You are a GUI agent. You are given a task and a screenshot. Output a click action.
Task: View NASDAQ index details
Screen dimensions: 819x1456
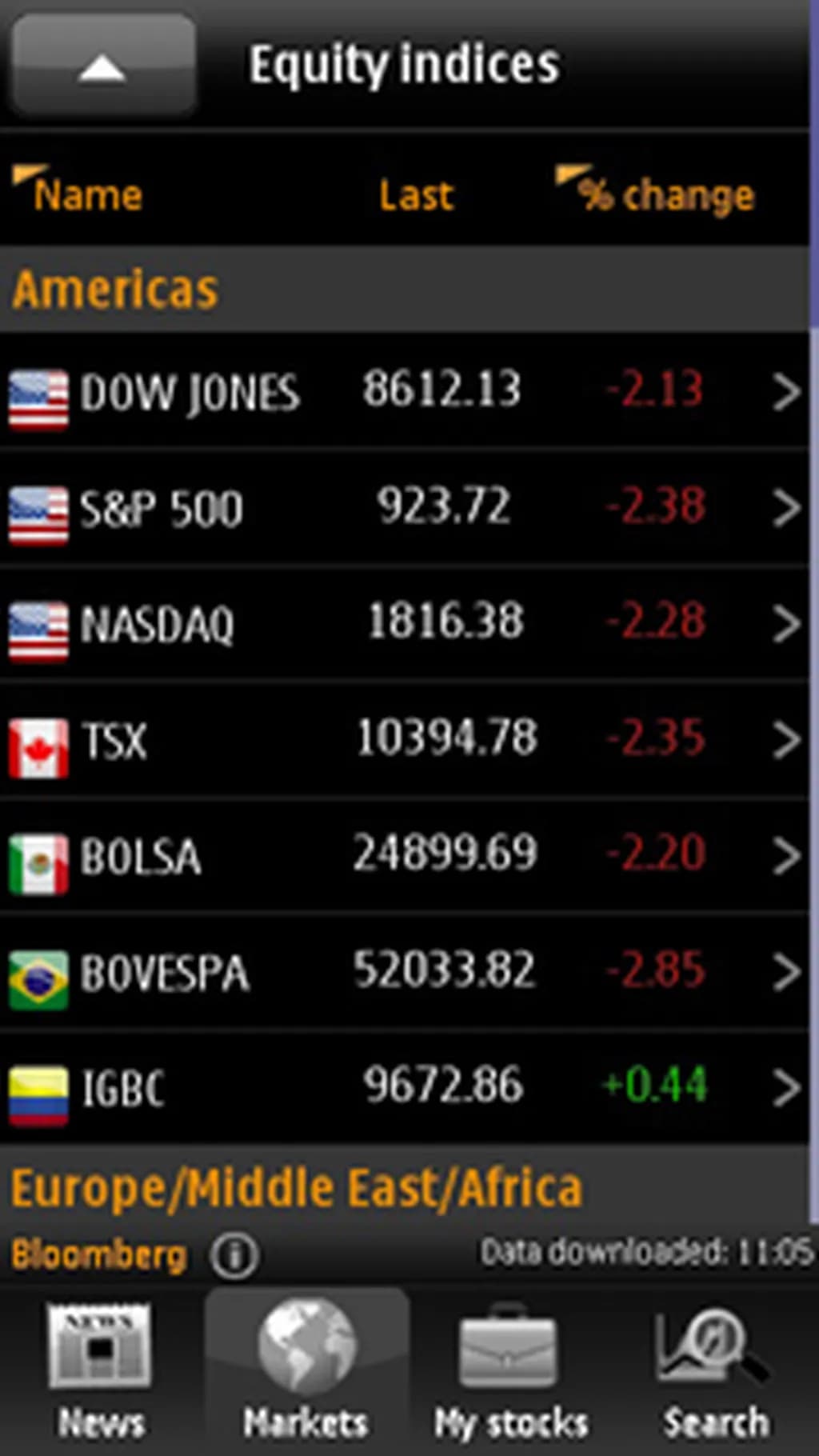coord(404,623)
